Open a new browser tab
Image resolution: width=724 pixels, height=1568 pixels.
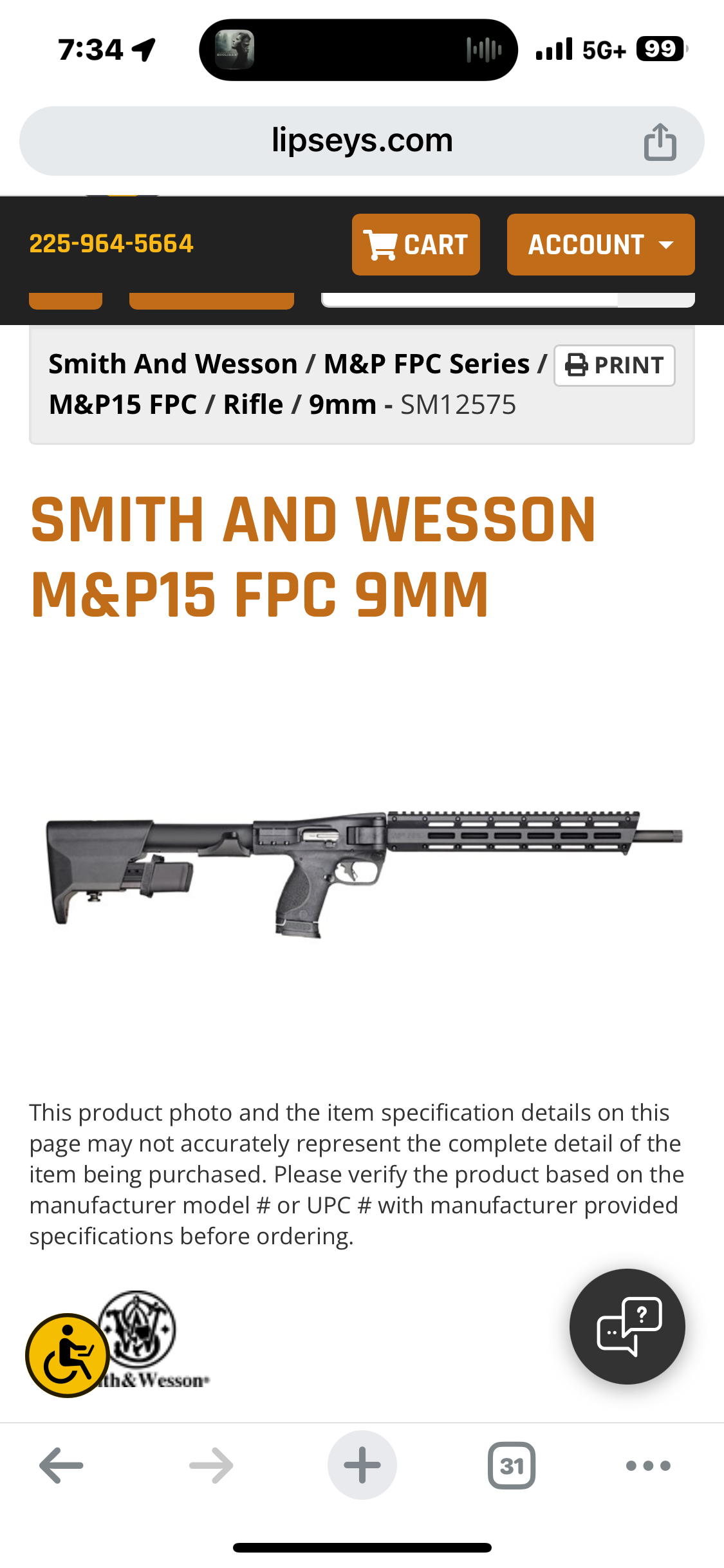362,1465
